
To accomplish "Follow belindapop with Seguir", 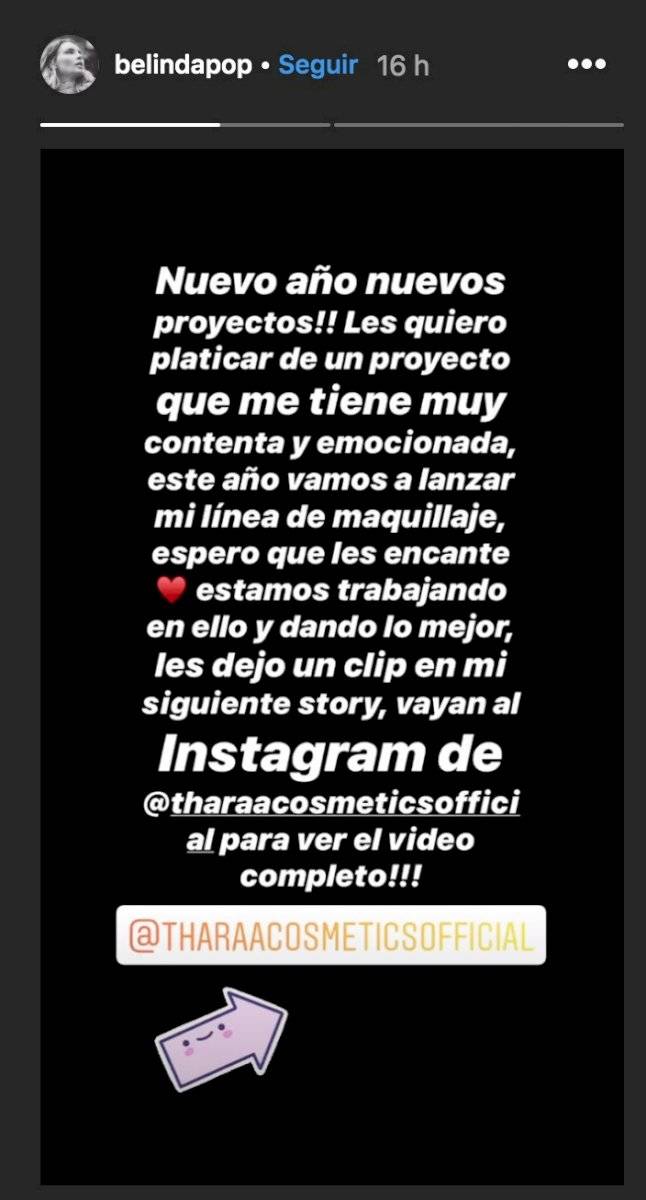I will 318,66.
